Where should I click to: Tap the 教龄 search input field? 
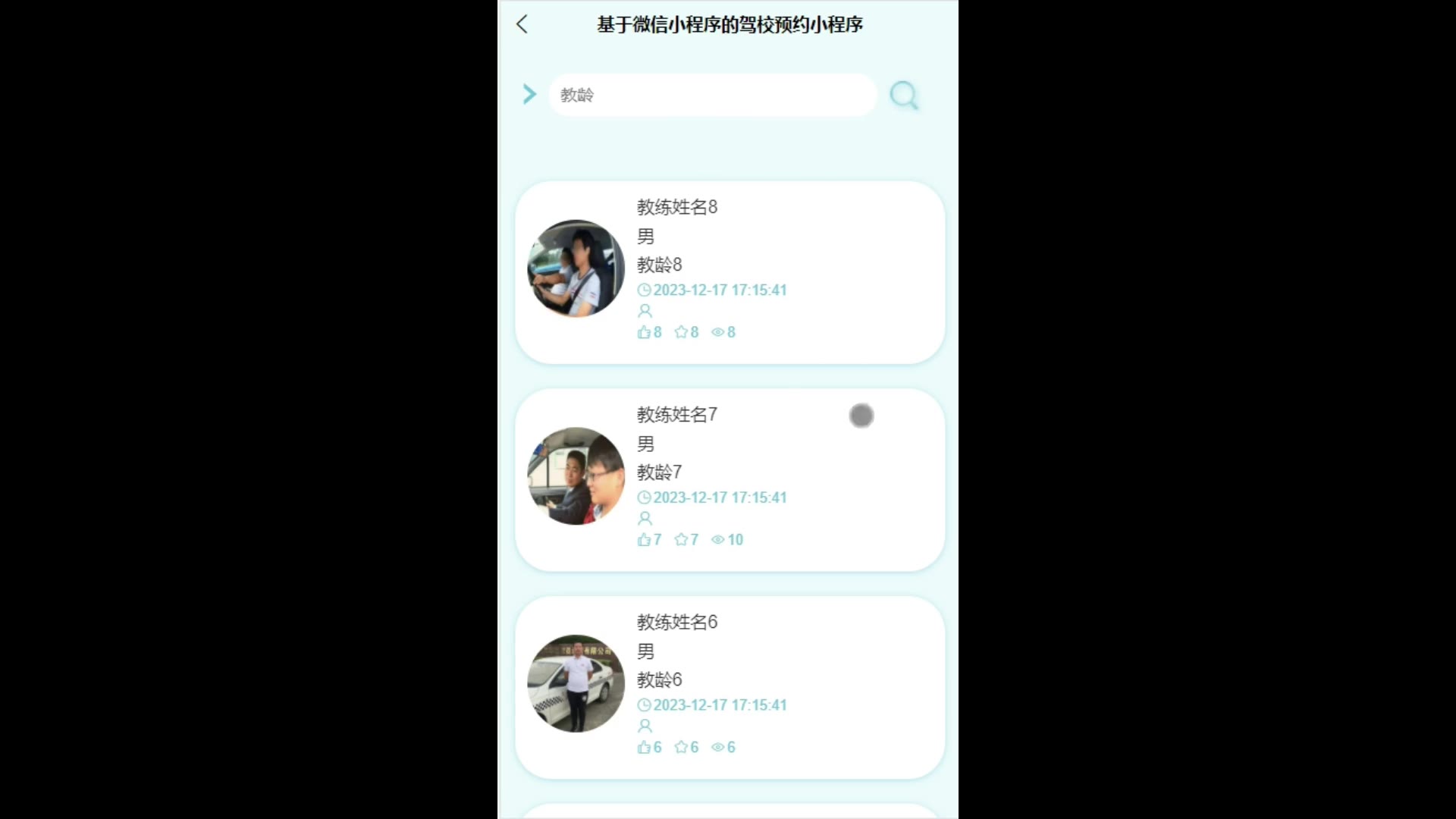coord(712,95)
